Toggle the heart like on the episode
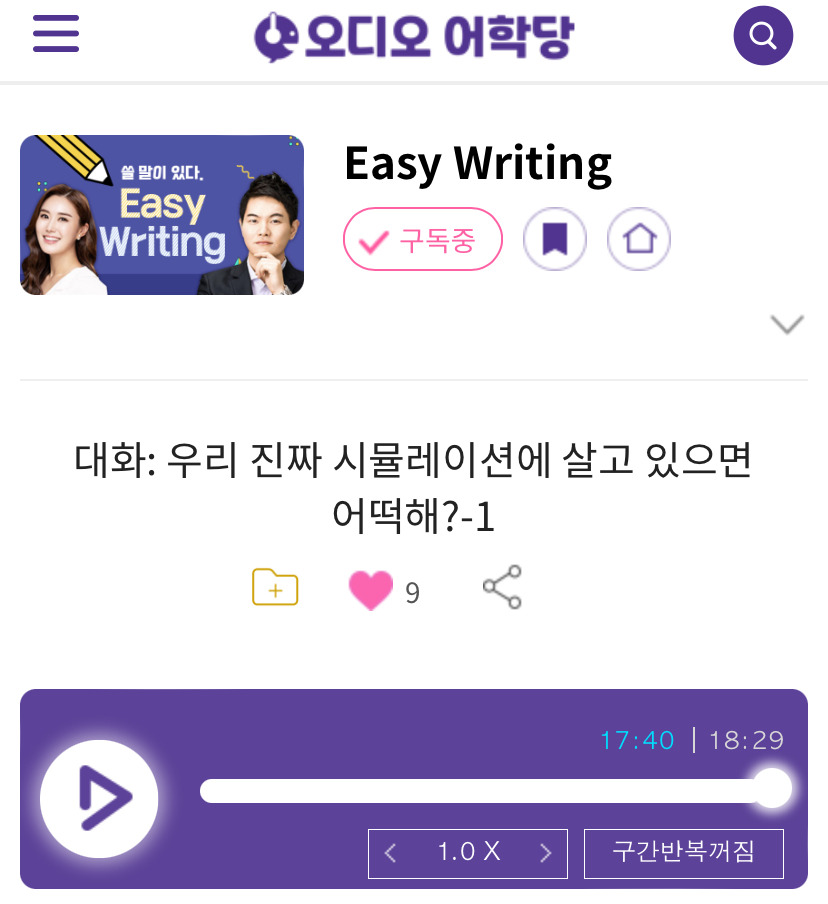This screenshot has width=828, height=904. coord(372,589)
